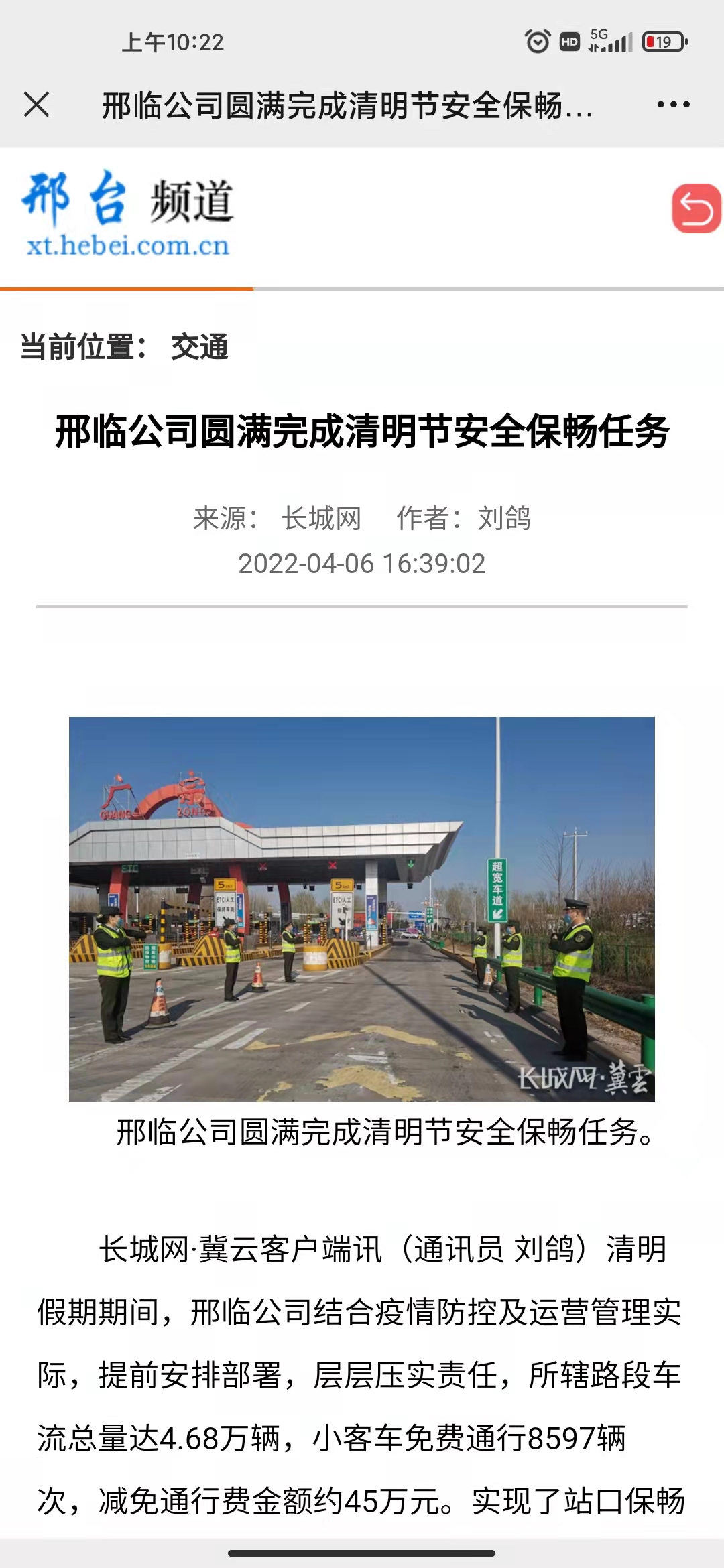The width and height of the screenshot is (724, 1568).
Task: Open the 交通 breadcrumb category link
Action: pyautogui.click(x=199, y=347)
